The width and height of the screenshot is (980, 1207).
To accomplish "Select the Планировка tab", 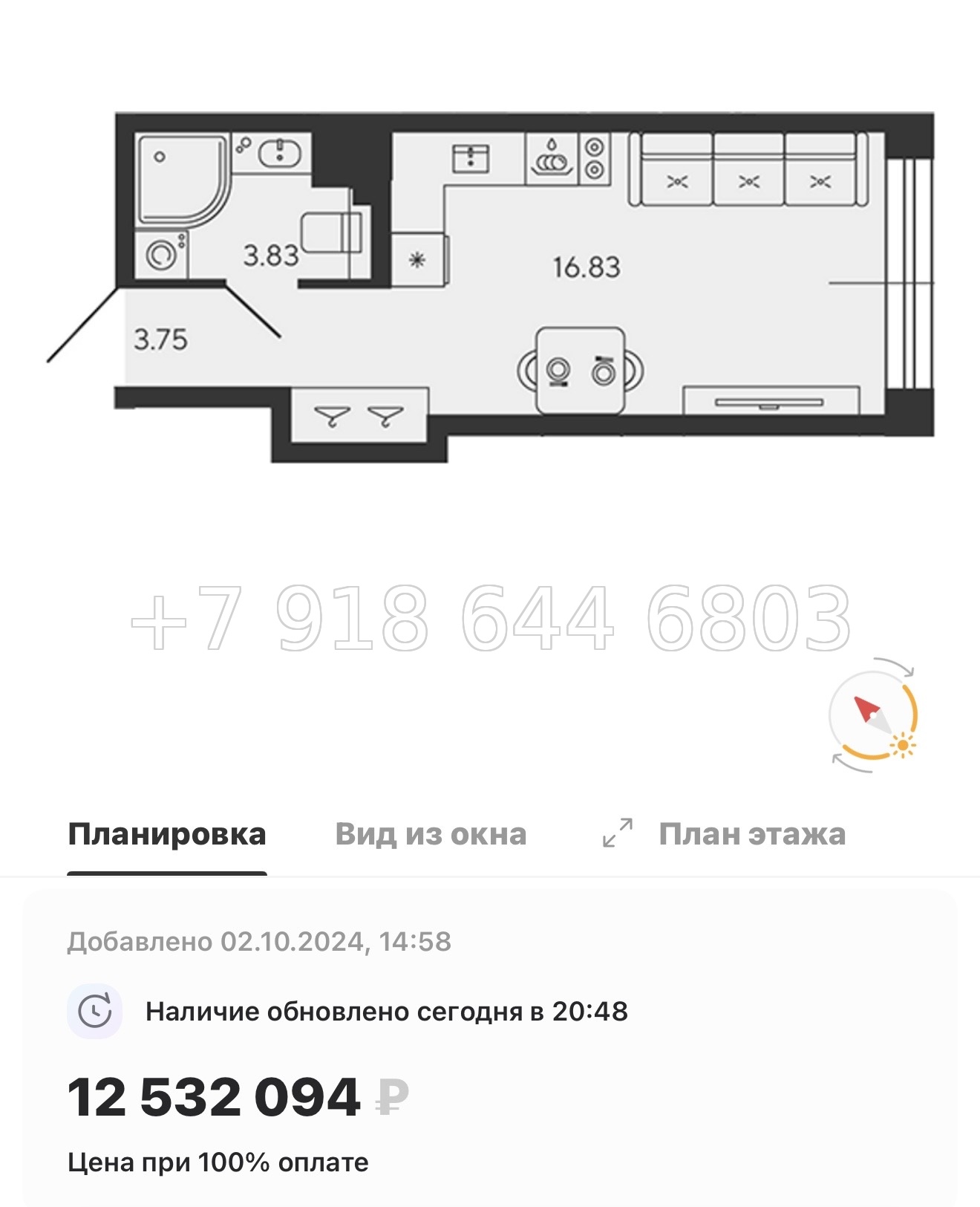I will tap(166, 834).
